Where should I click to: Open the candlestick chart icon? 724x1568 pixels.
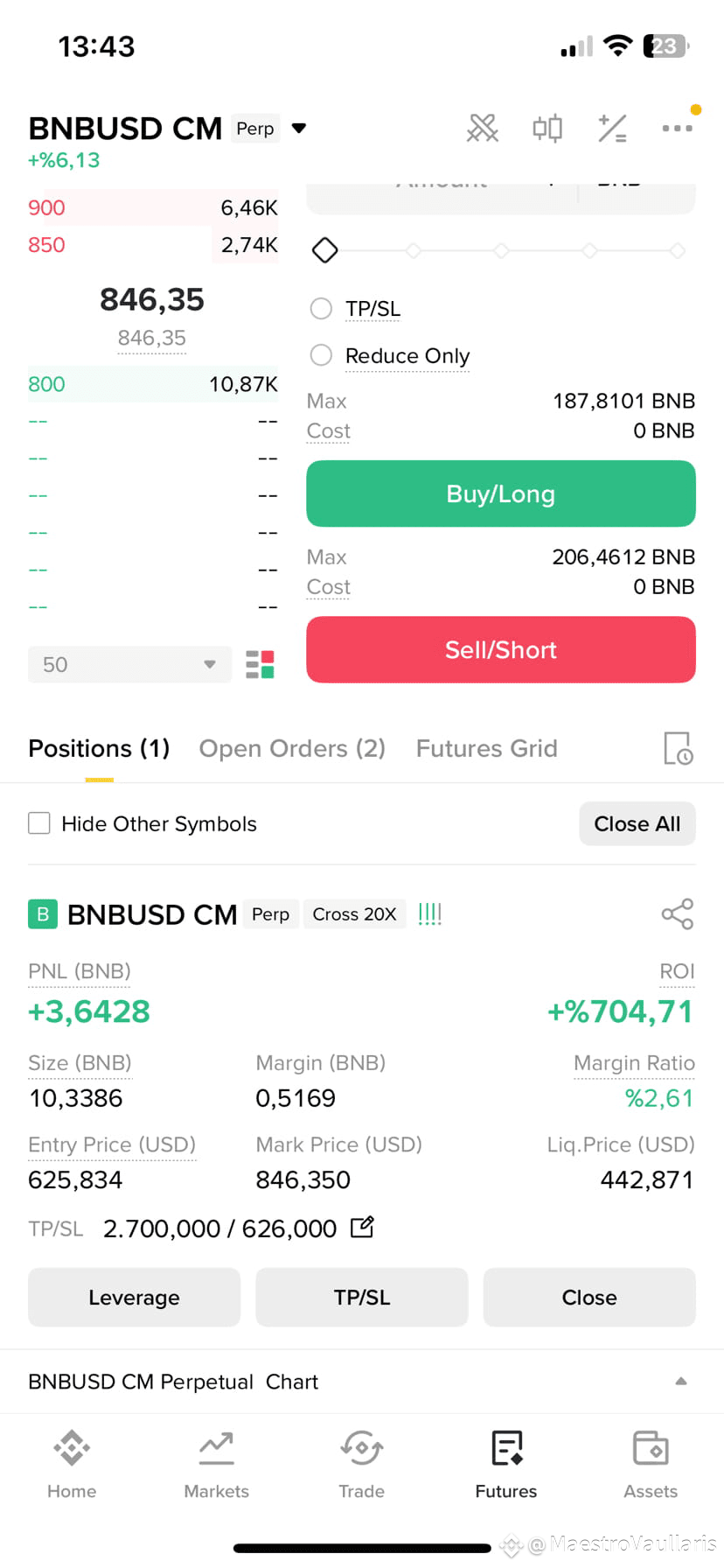pos(547,129)
